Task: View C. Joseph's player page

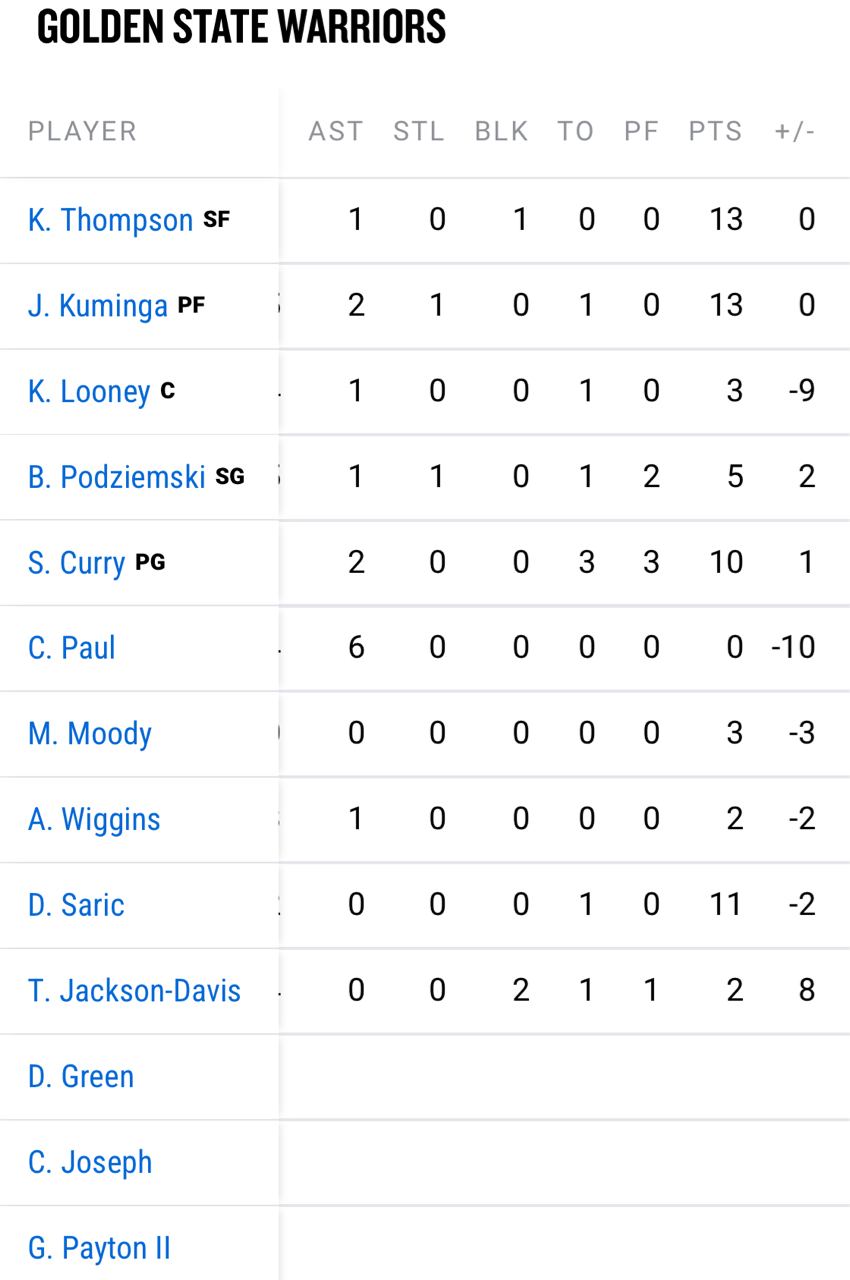Action: (90, 1163)
